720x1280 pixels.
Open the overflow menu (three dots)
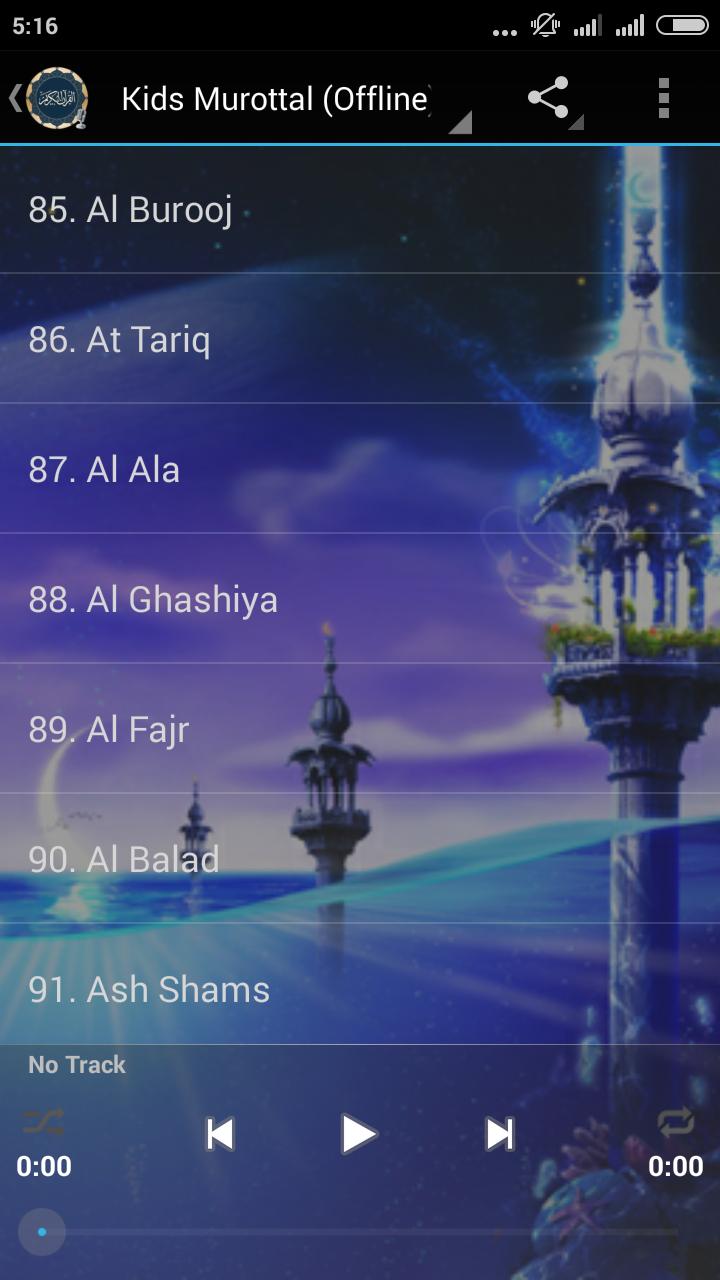point(665,97)
